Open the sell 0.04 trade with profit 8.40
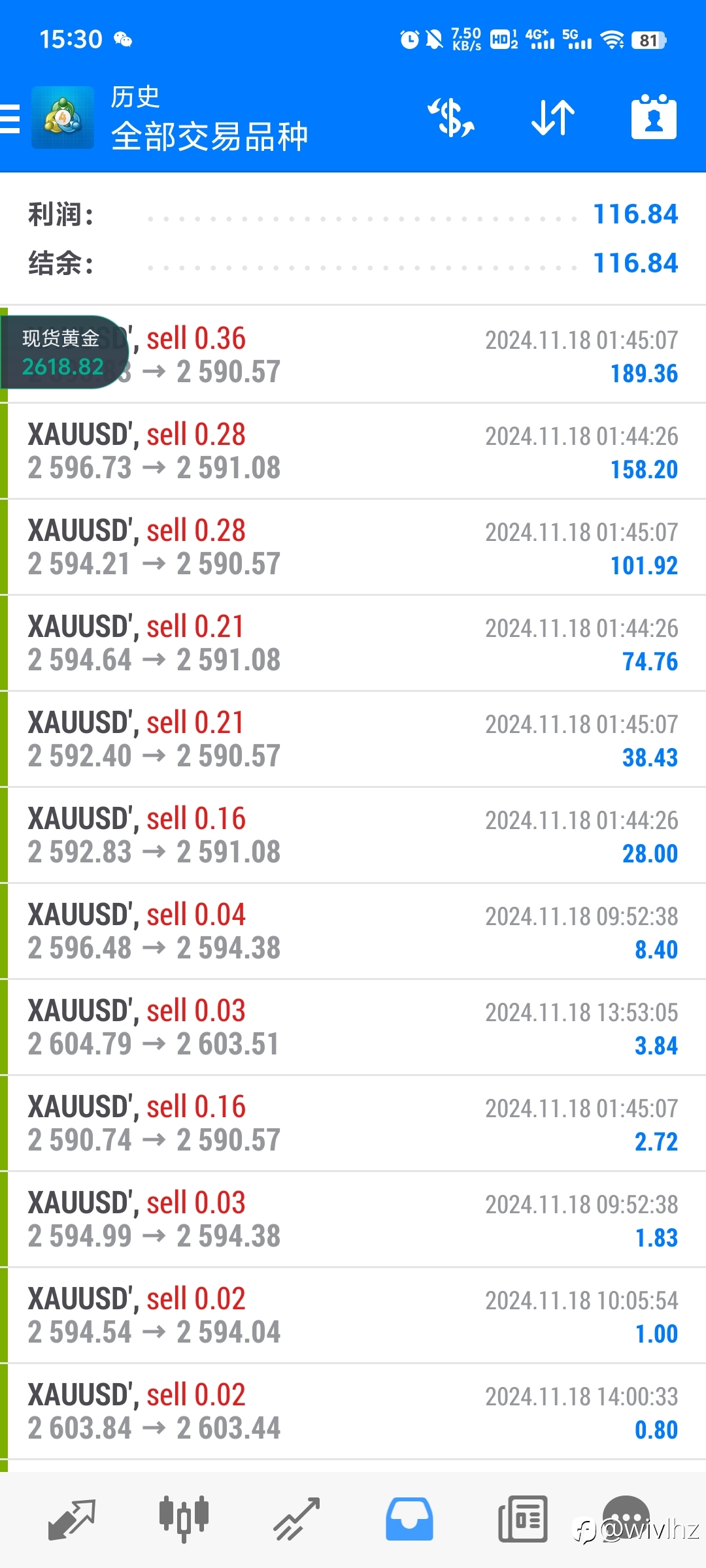This screenshot has height=1568, width=706. coord(353,932)
